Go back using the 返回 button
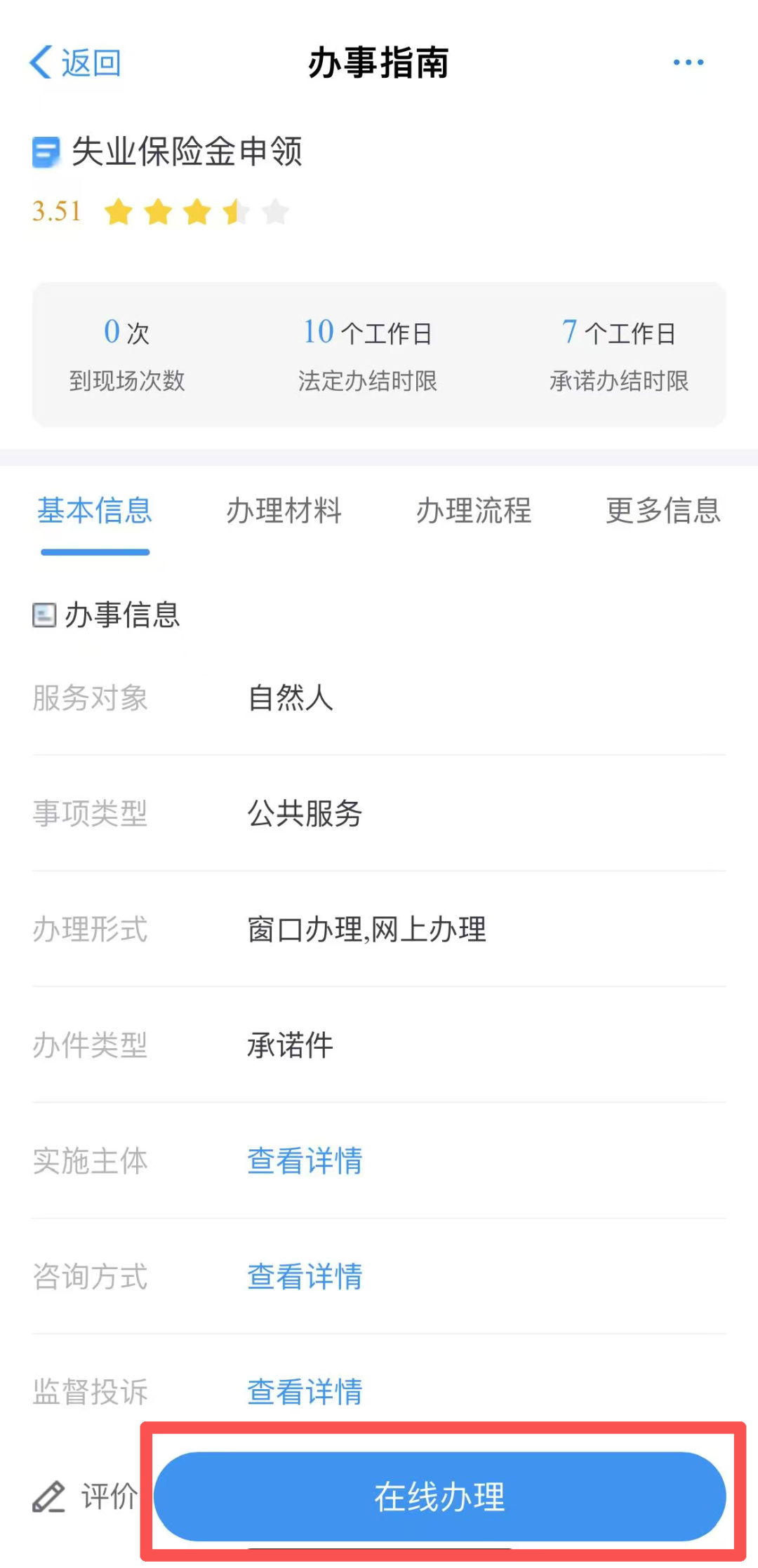Screen dimensions: 758x1568 click(x=76, y=63)
